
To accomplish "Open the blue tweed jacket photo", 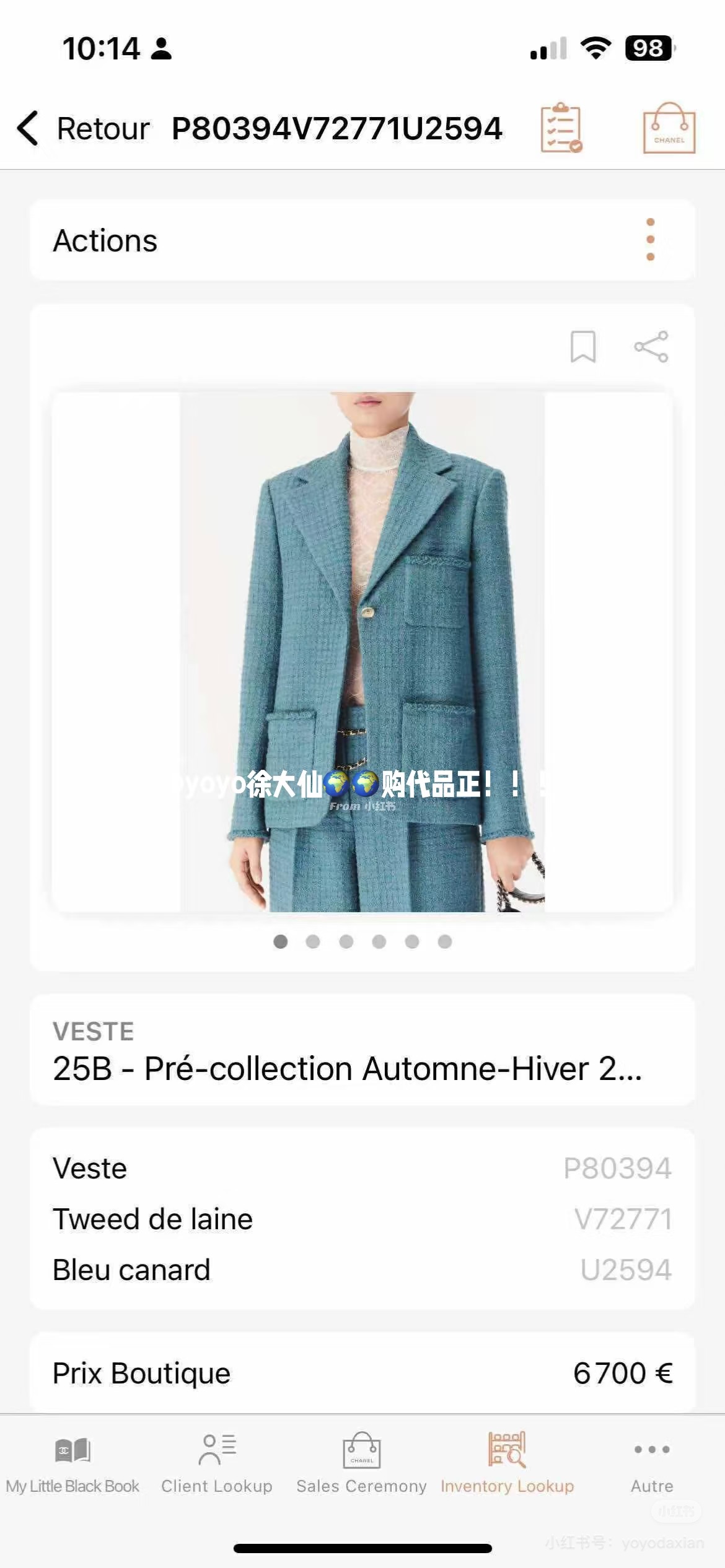I will tap(362, 651).
